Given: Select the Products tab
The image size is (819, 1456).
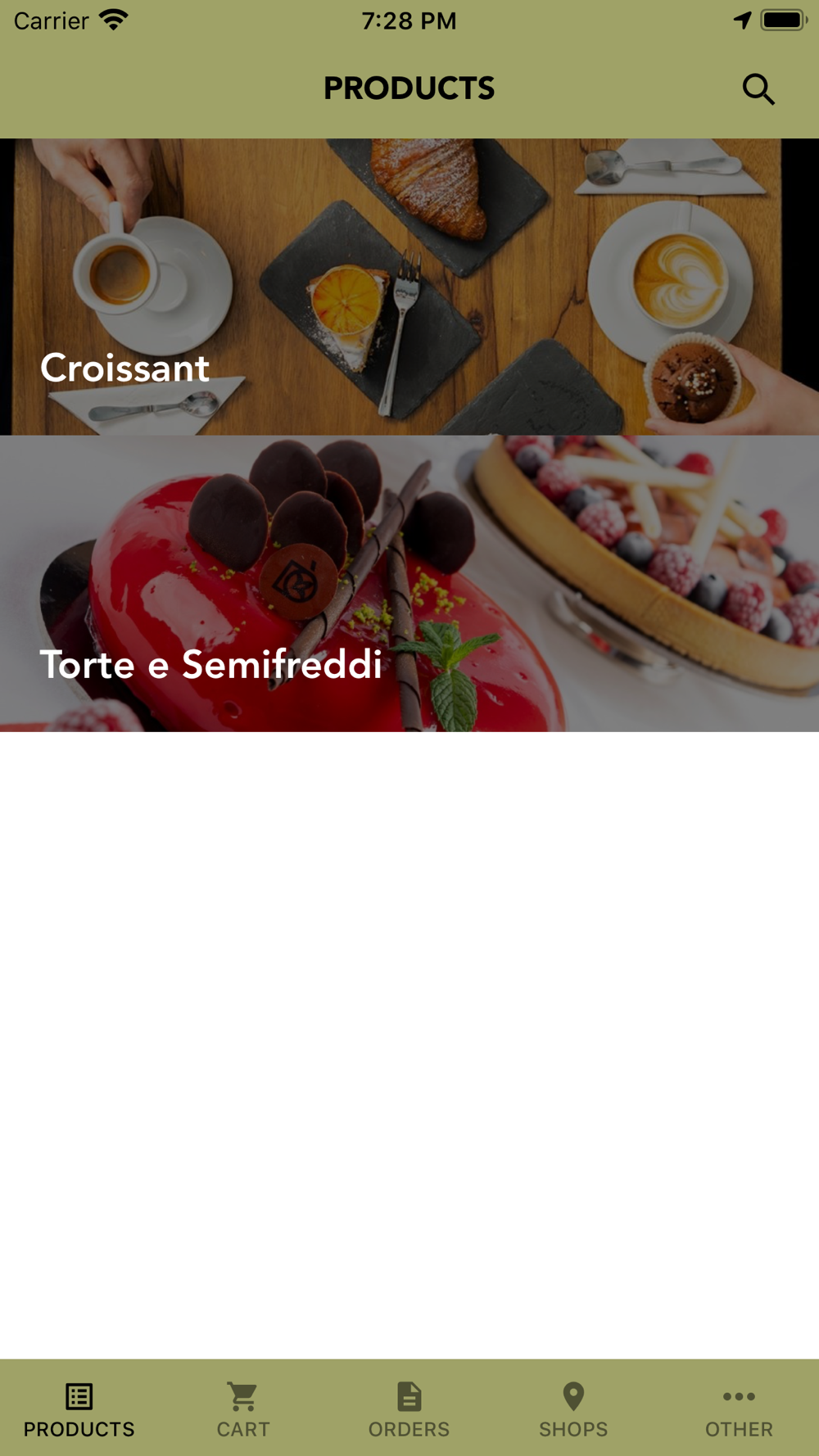Looking at the screenshot, I should pos(79,1409).
